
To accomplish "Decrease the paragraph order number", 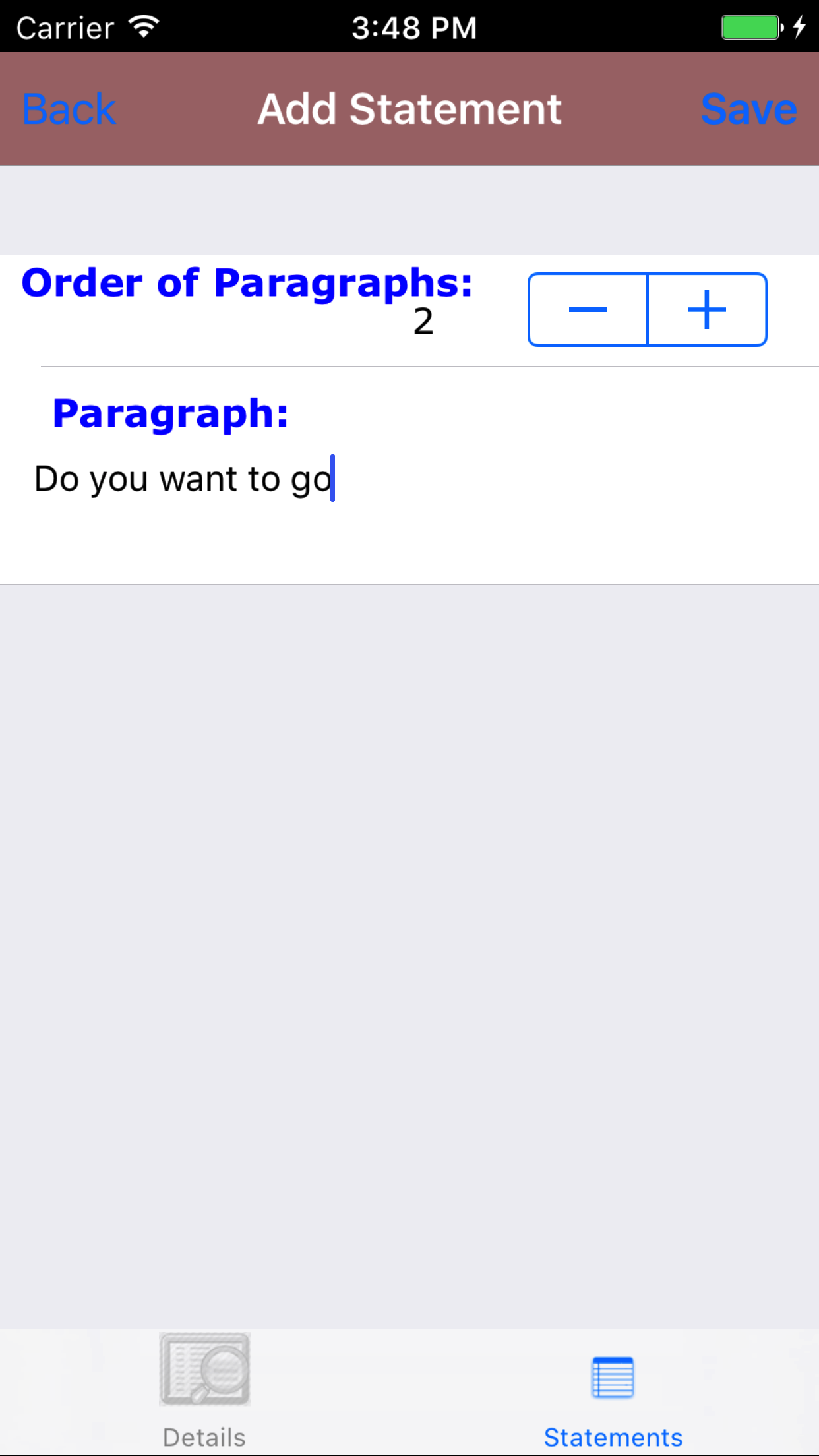I will pos(588,309).
